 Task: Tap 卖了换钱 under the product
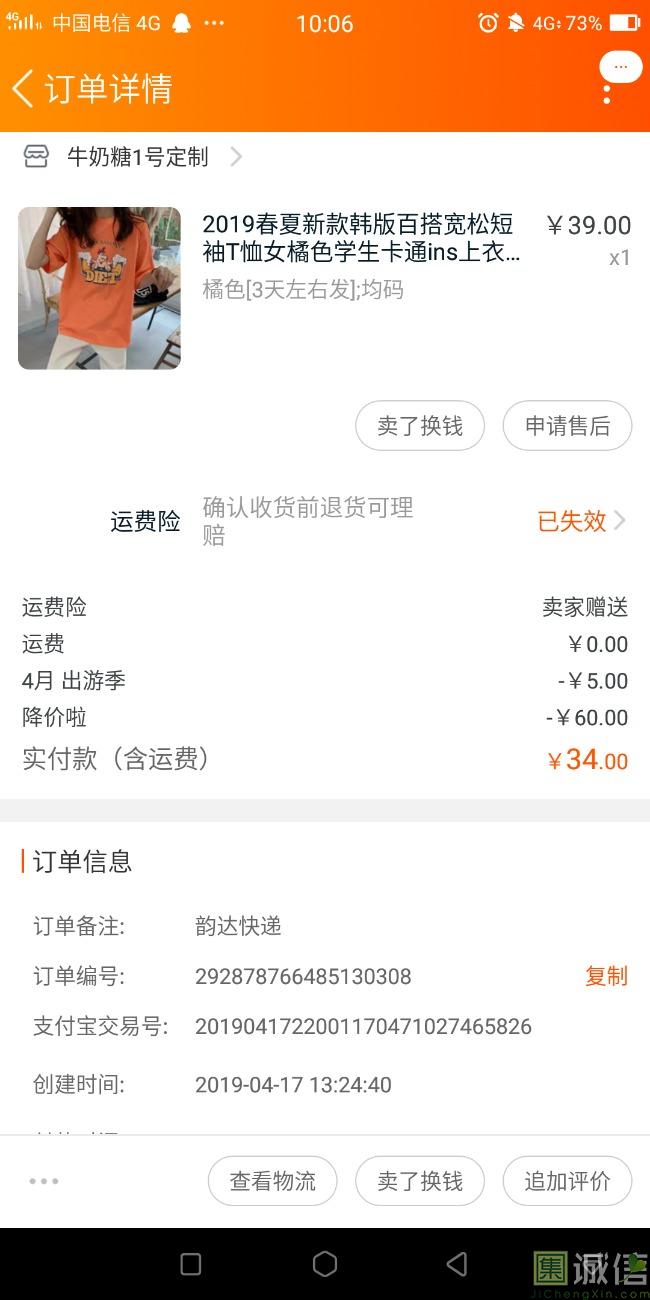point(420,426)
